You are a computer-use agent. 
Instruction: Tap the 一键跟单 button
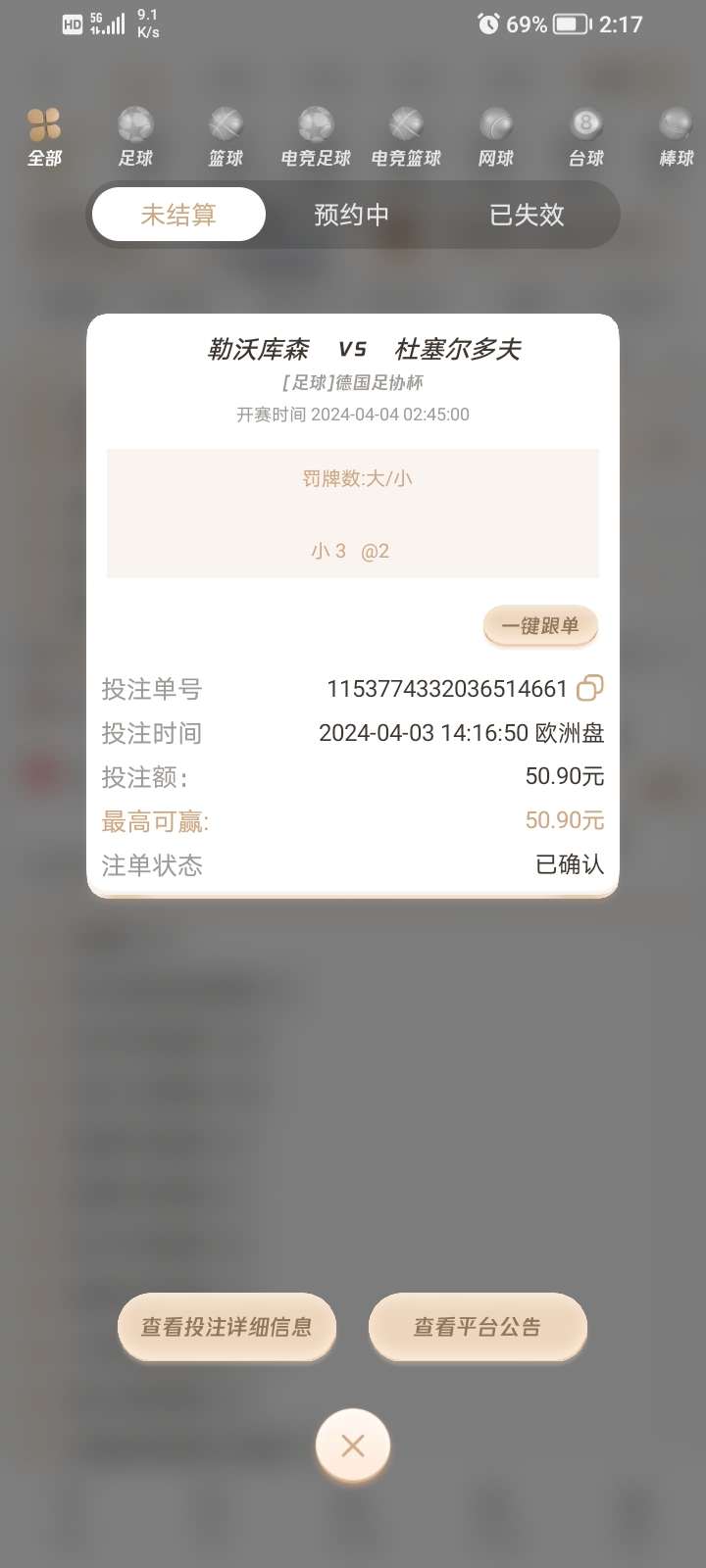pos(540,626)
